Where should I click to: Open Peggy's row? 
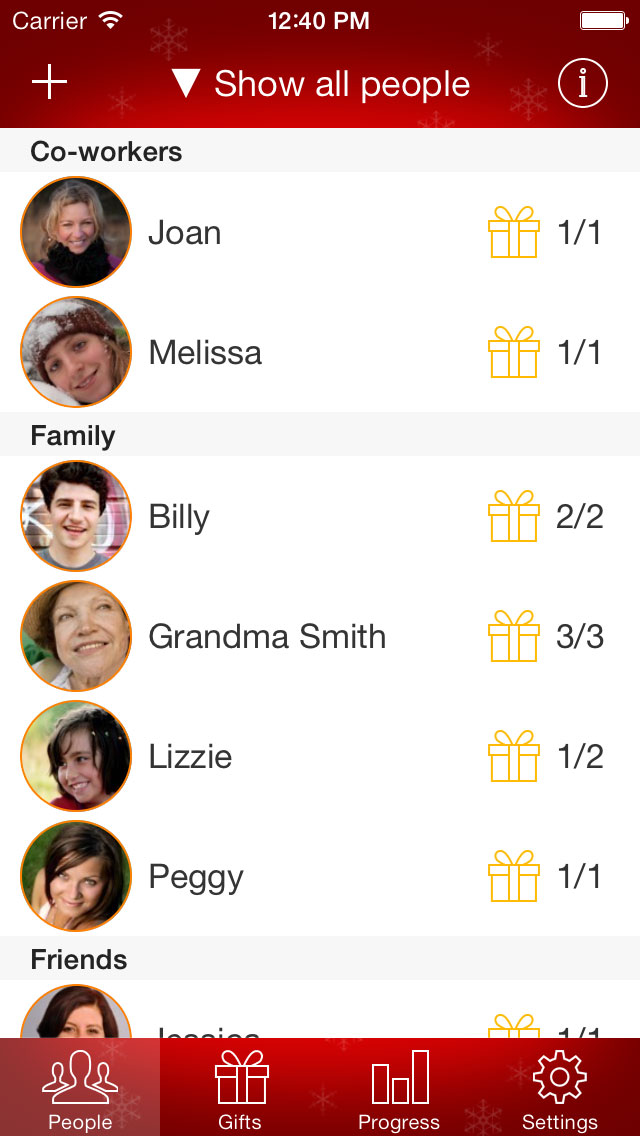tap(320, 877)
